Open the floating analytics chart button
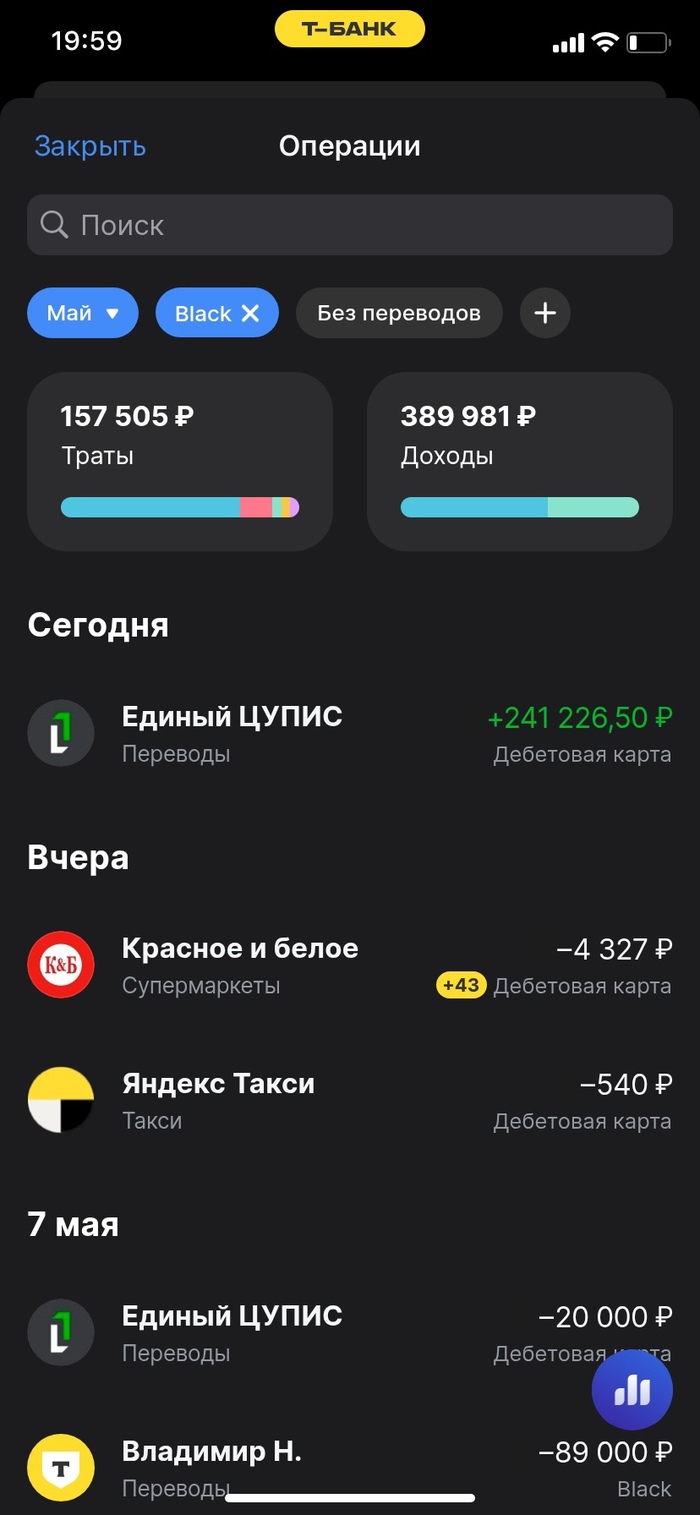700x1515 pixels. pos(632,1390)
